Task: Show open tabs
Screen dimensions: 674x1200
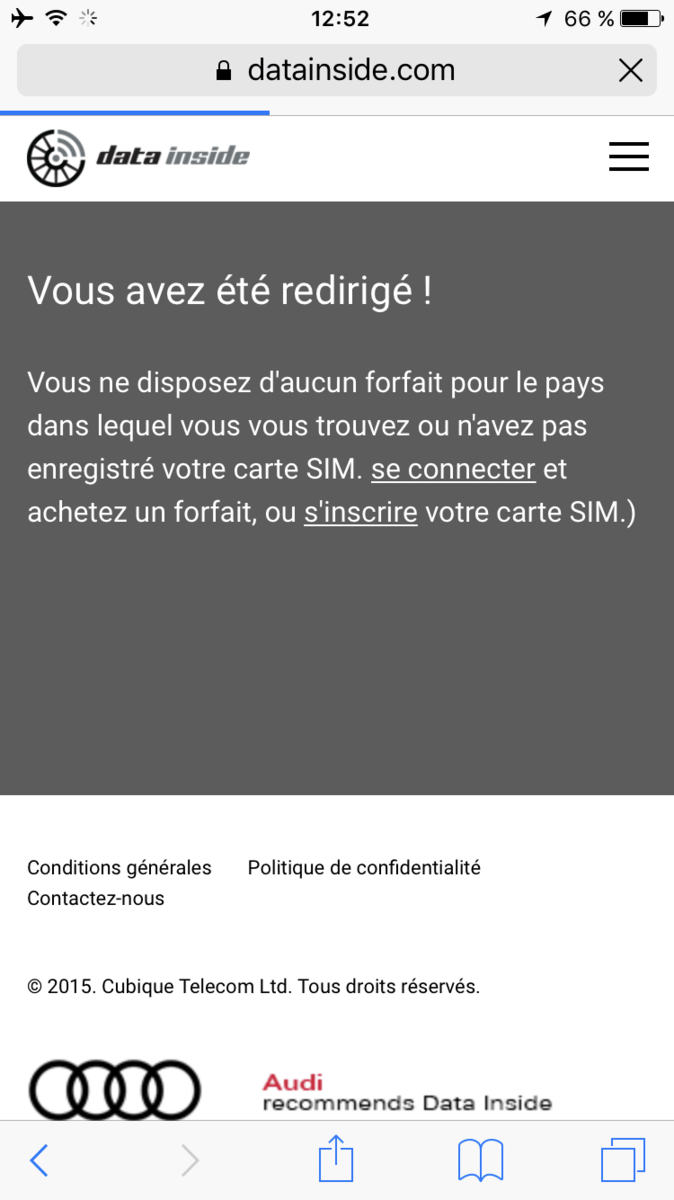Action: (622, 1160)
